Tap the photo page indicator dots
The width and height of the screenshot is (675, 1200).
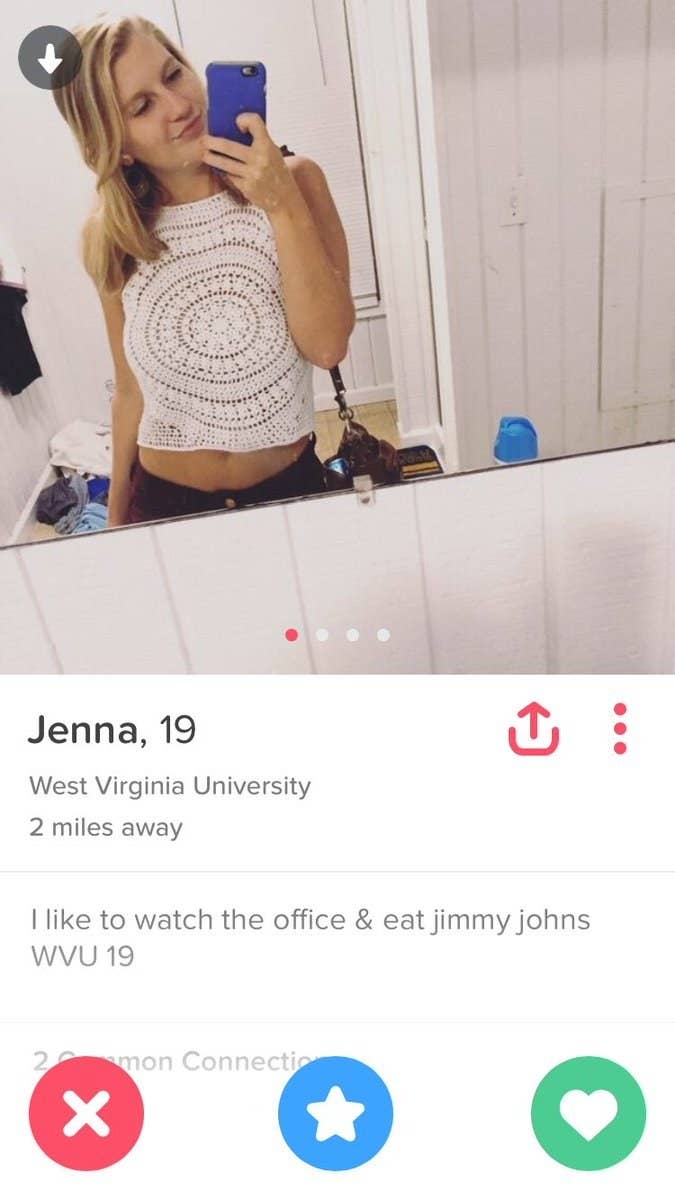point(338,634)
